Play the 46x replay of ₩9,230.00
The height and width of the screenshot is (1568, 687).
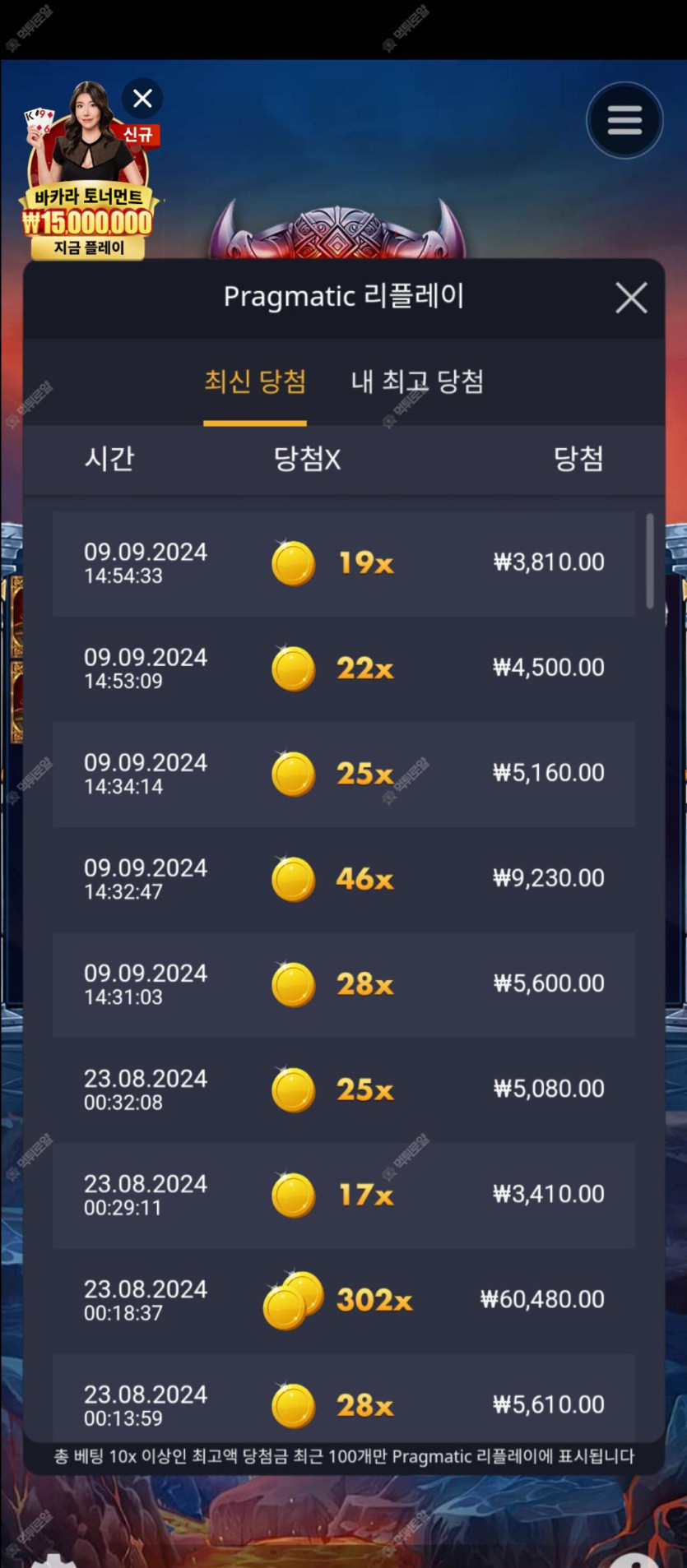point(343,879)
